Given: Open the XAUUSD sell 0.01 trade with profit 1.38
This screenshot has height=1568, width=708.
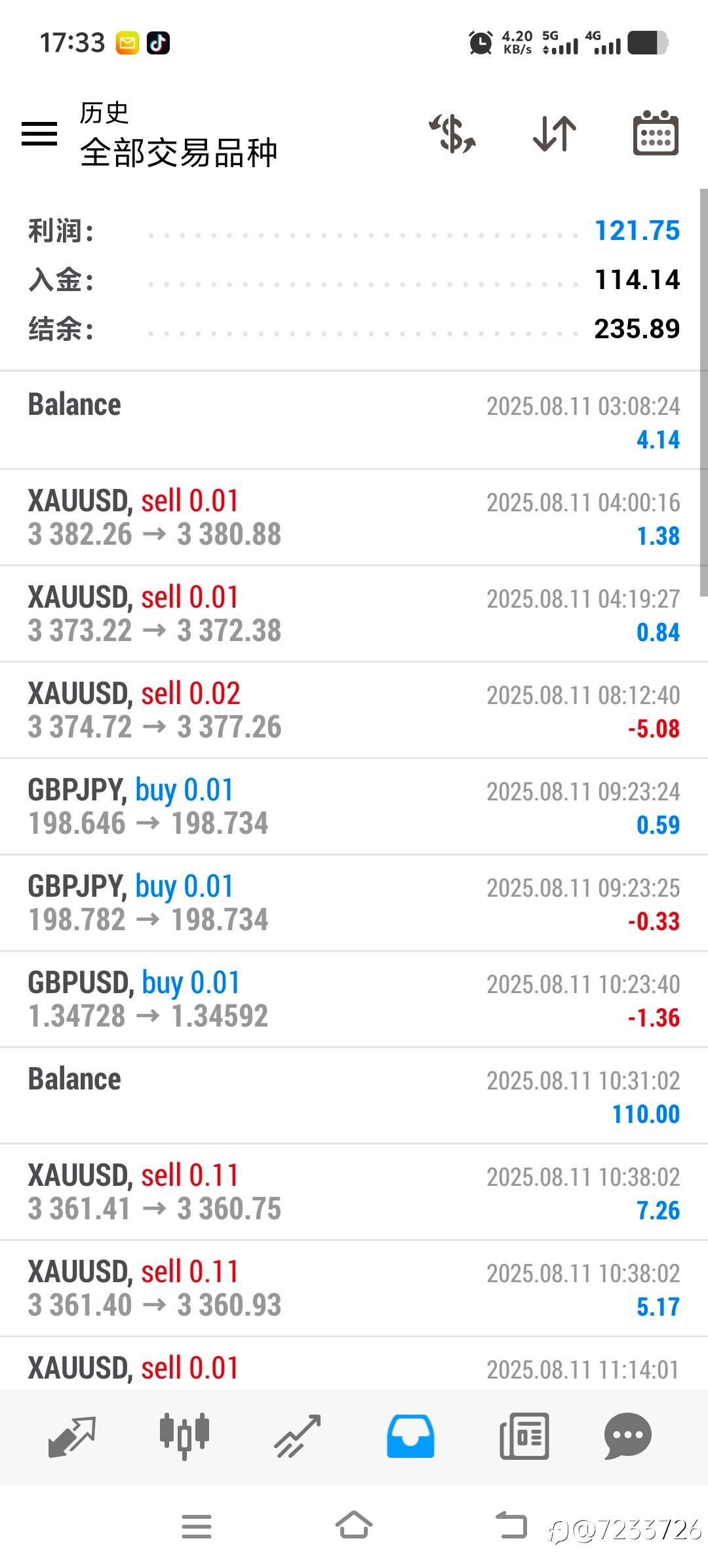Looking at the screenshot, I should pyautogui.click(x=354, y=518).
